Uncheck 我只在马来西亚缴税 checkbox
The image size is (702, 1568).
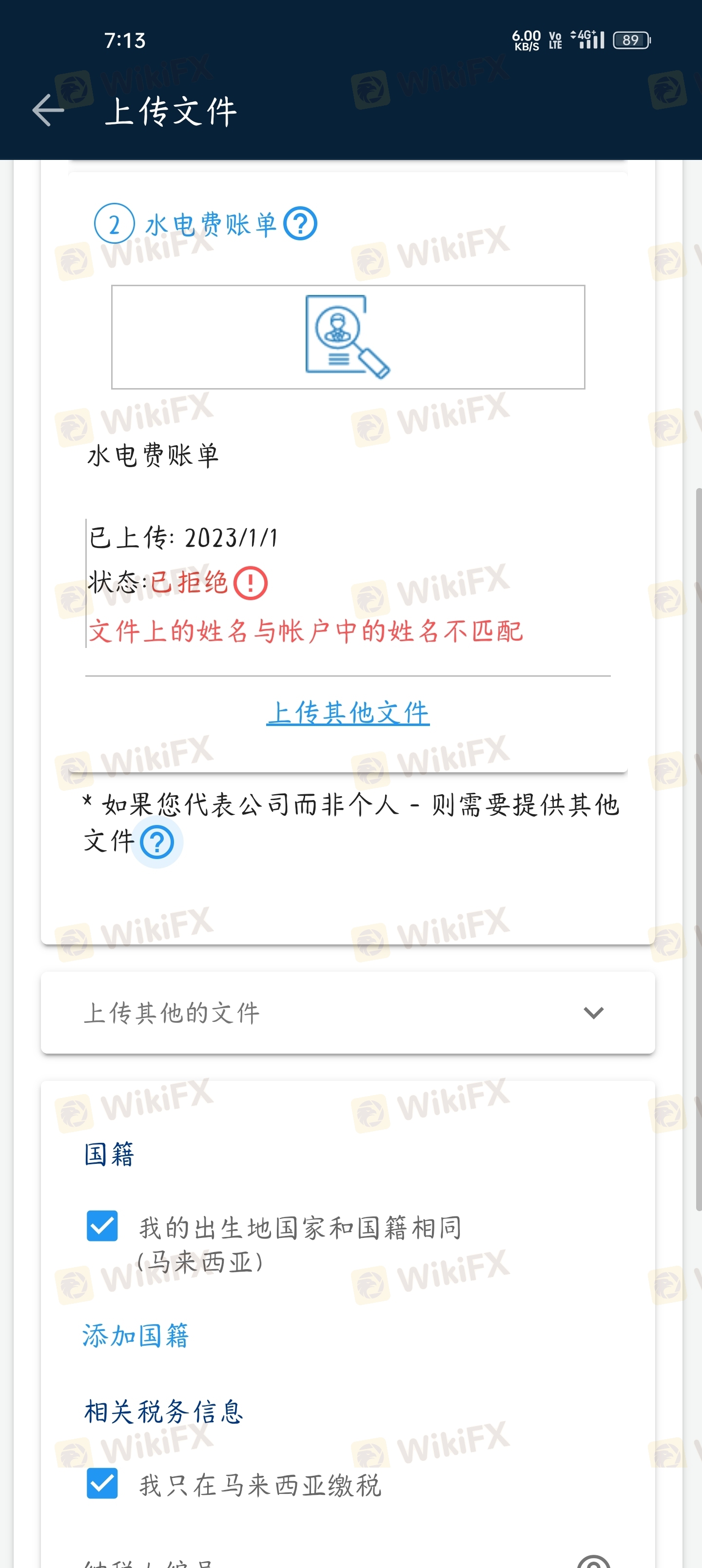pyautogui.click(x=102, y=1483)
